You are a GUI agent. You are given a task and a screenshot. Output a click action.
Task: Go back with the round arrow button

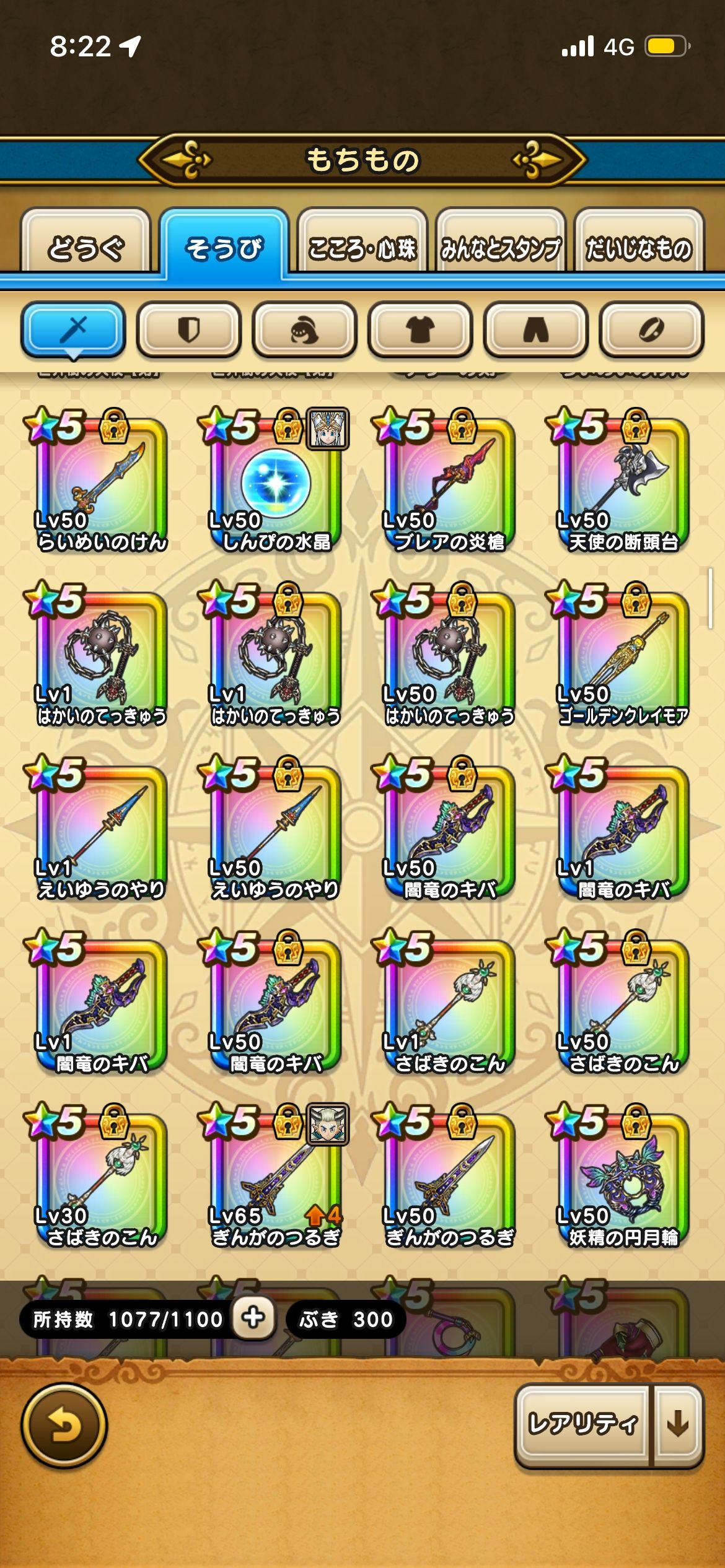64,1426
